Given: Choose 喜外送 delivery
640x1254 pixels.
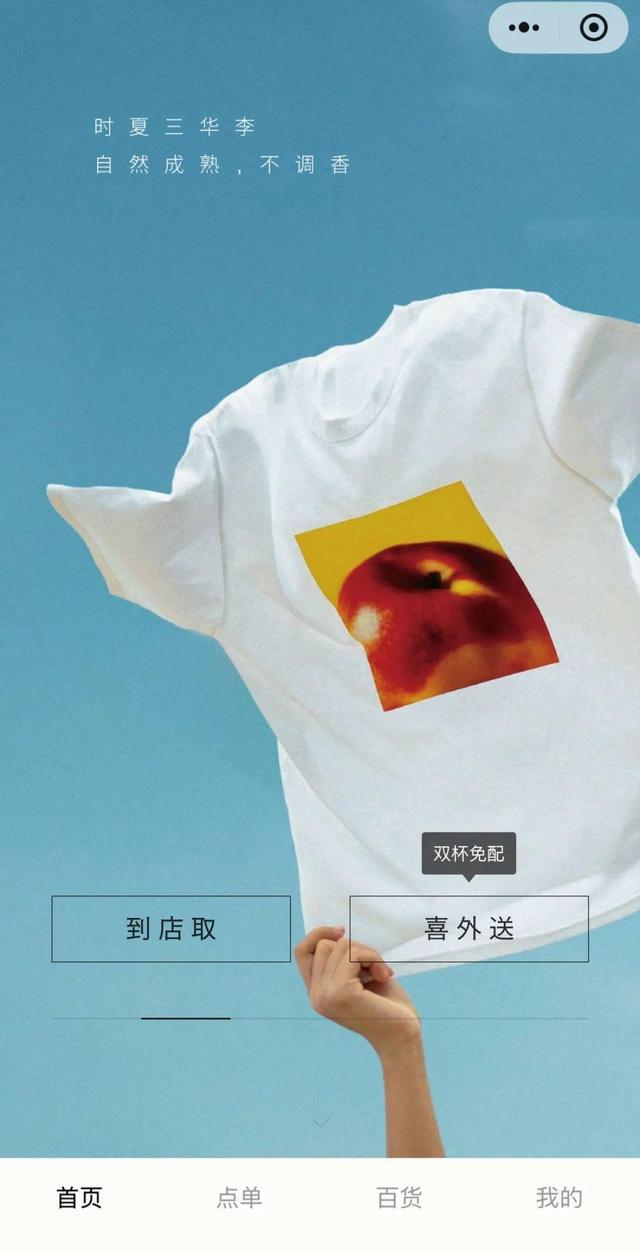Looking at the screenshot, I should pyautogui.click(x=469, y=929).
